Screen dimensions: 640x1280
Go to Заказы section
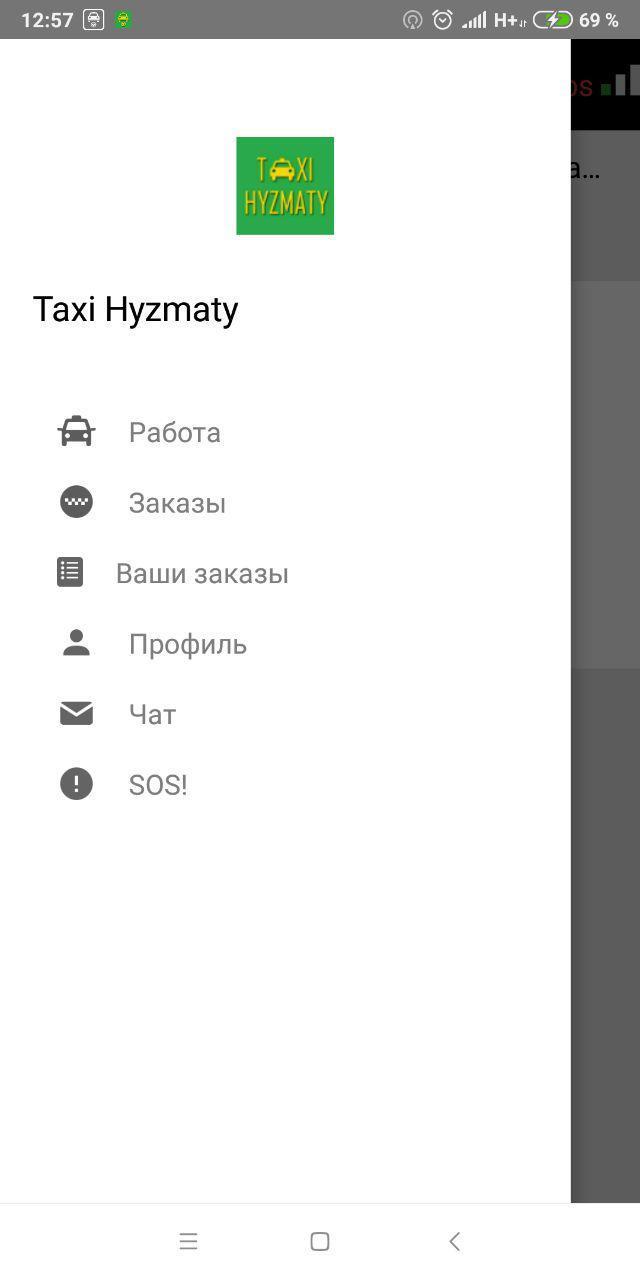point(285,502)
